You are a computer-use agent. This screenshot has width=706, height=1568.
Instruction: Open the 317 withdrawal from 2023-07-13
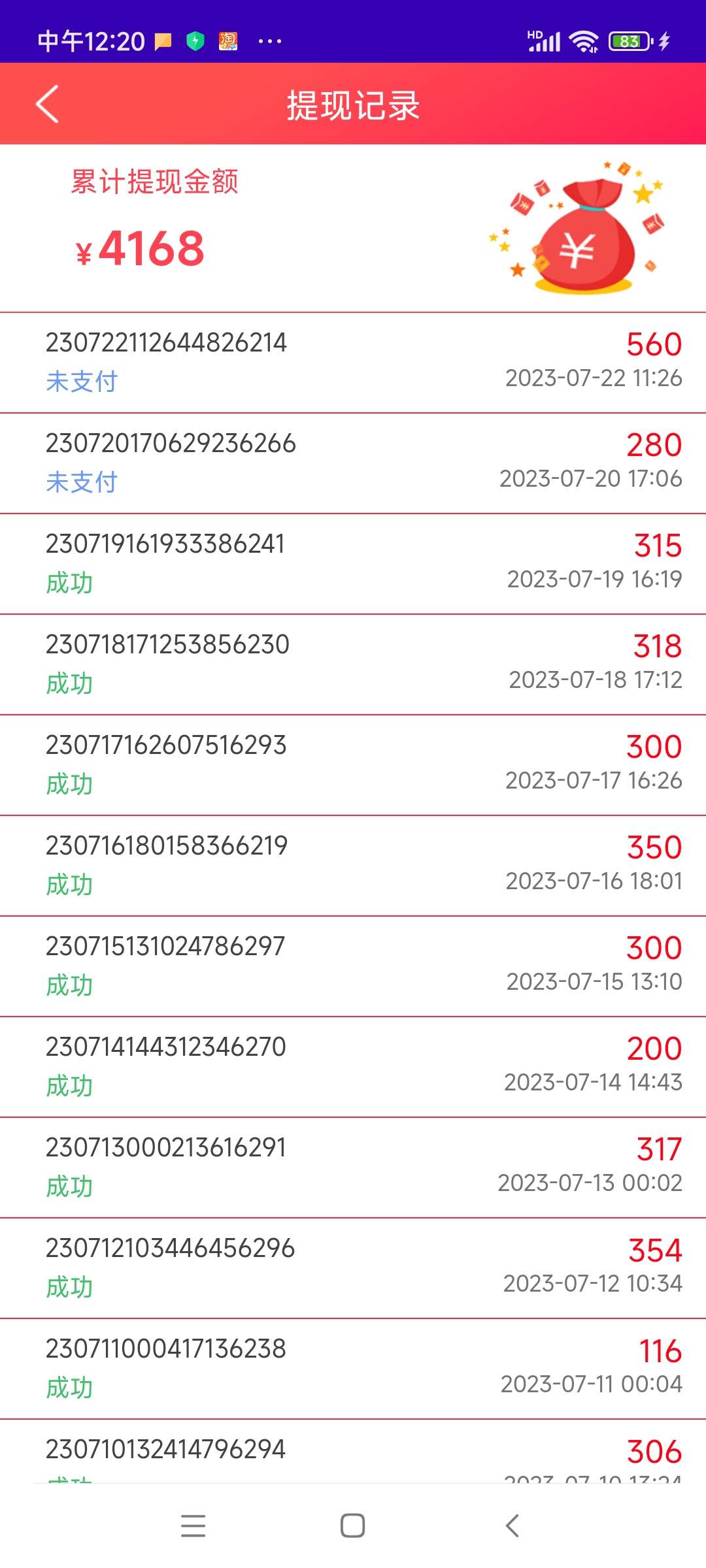coord(353,1168)
